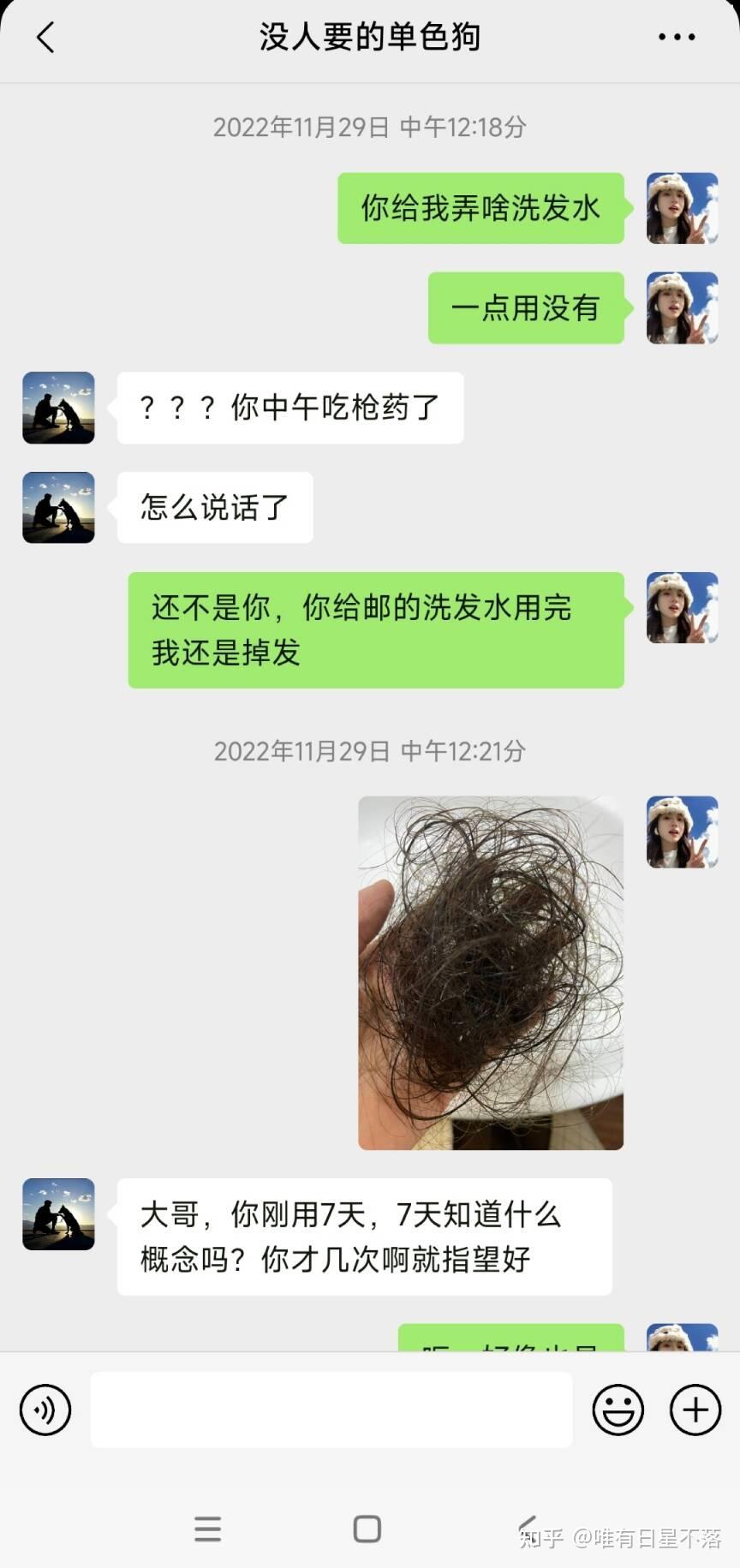
Task: Open the chat's three-dot menu
Action: (x=676, y=38)
